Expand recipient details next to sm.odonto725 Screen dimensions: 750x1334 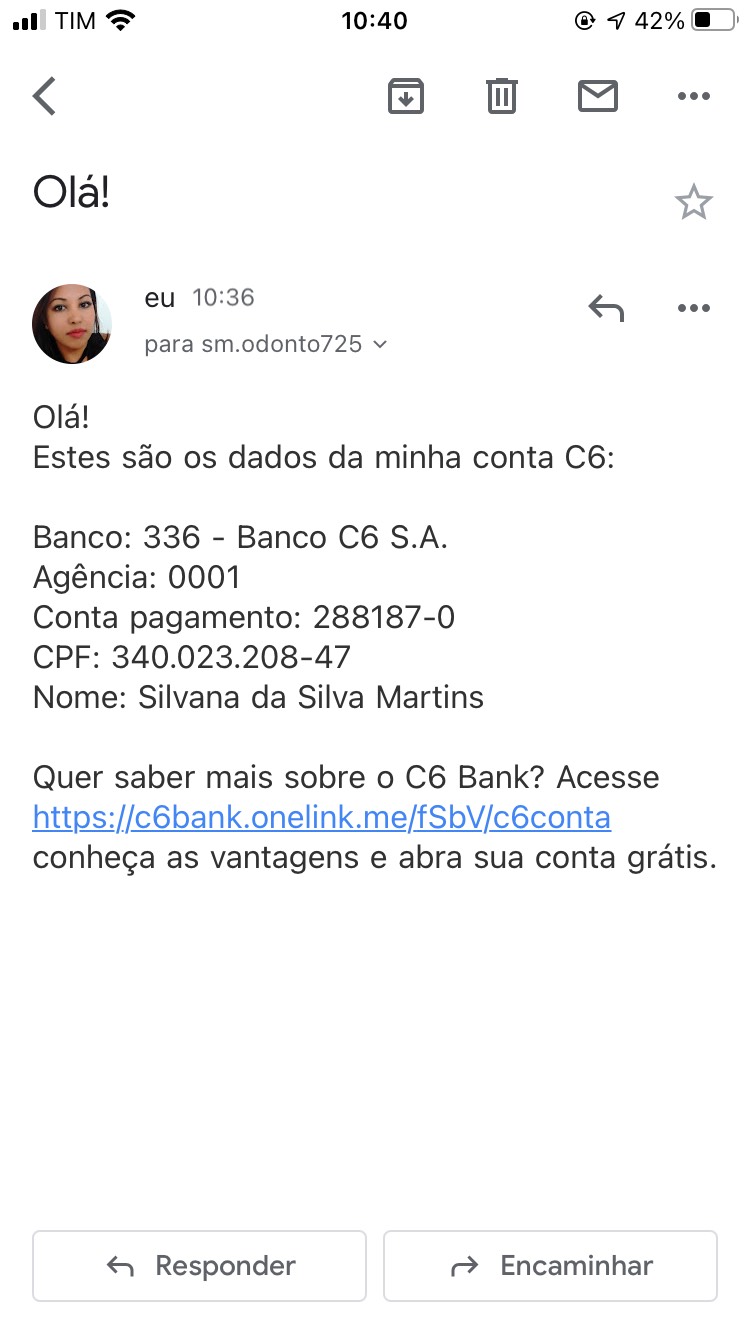click(x=380, y=345)
